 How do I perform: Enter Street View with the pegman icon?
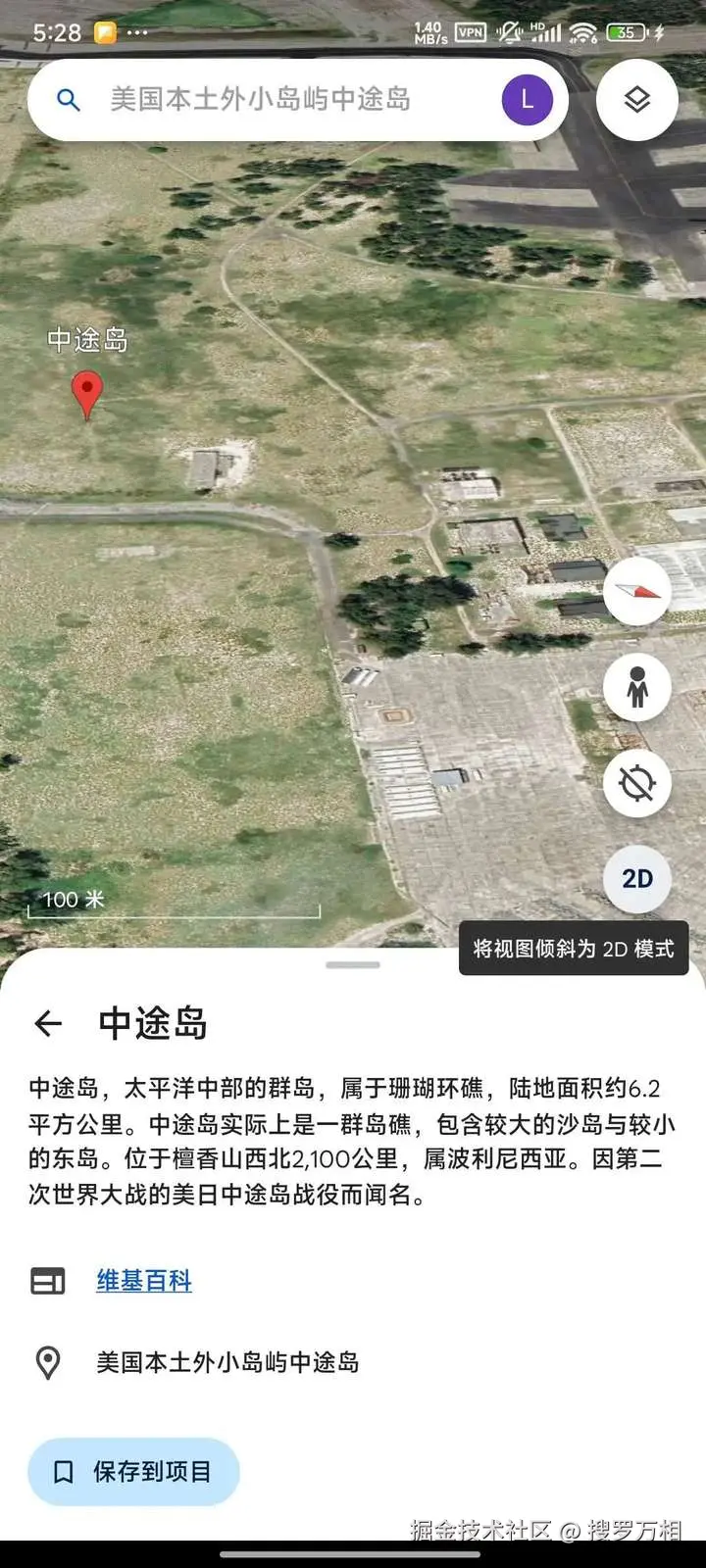[637, 687]
